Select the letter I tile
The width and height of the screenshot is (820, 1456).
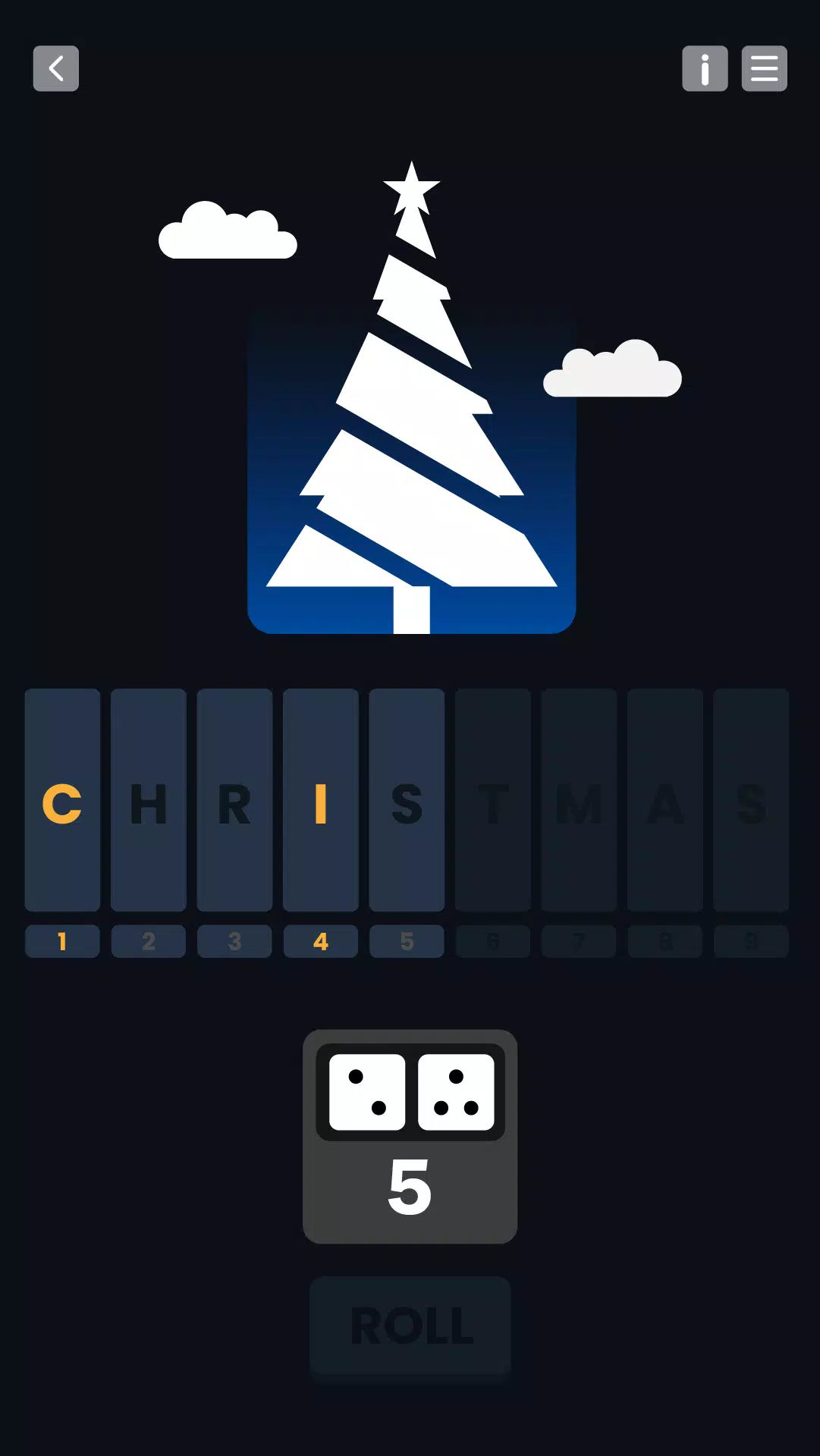pos(321,800)
